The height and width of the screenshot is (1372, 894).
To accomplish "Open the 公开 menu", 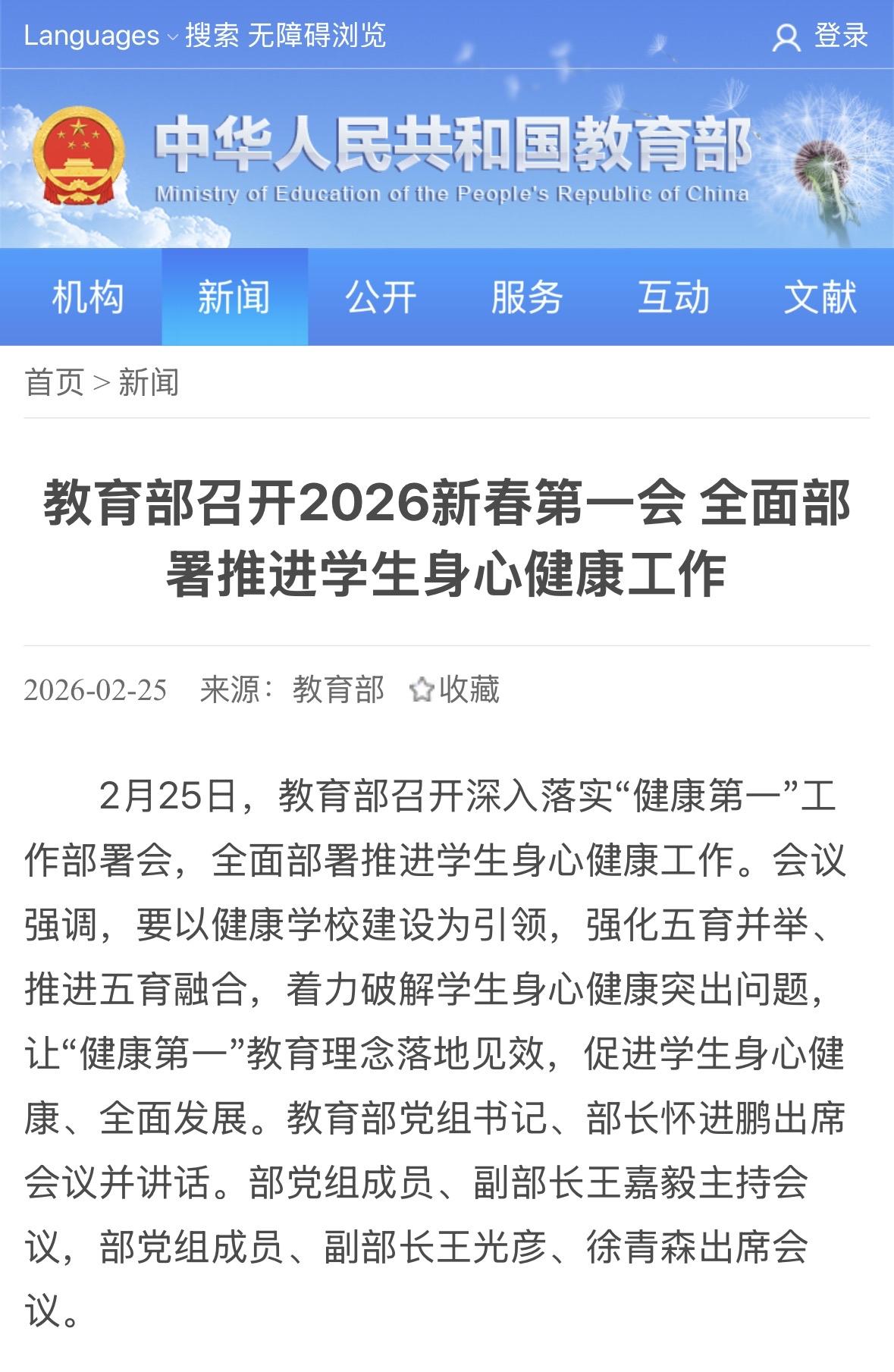I will pyautogui.click(x=379, y=299).
